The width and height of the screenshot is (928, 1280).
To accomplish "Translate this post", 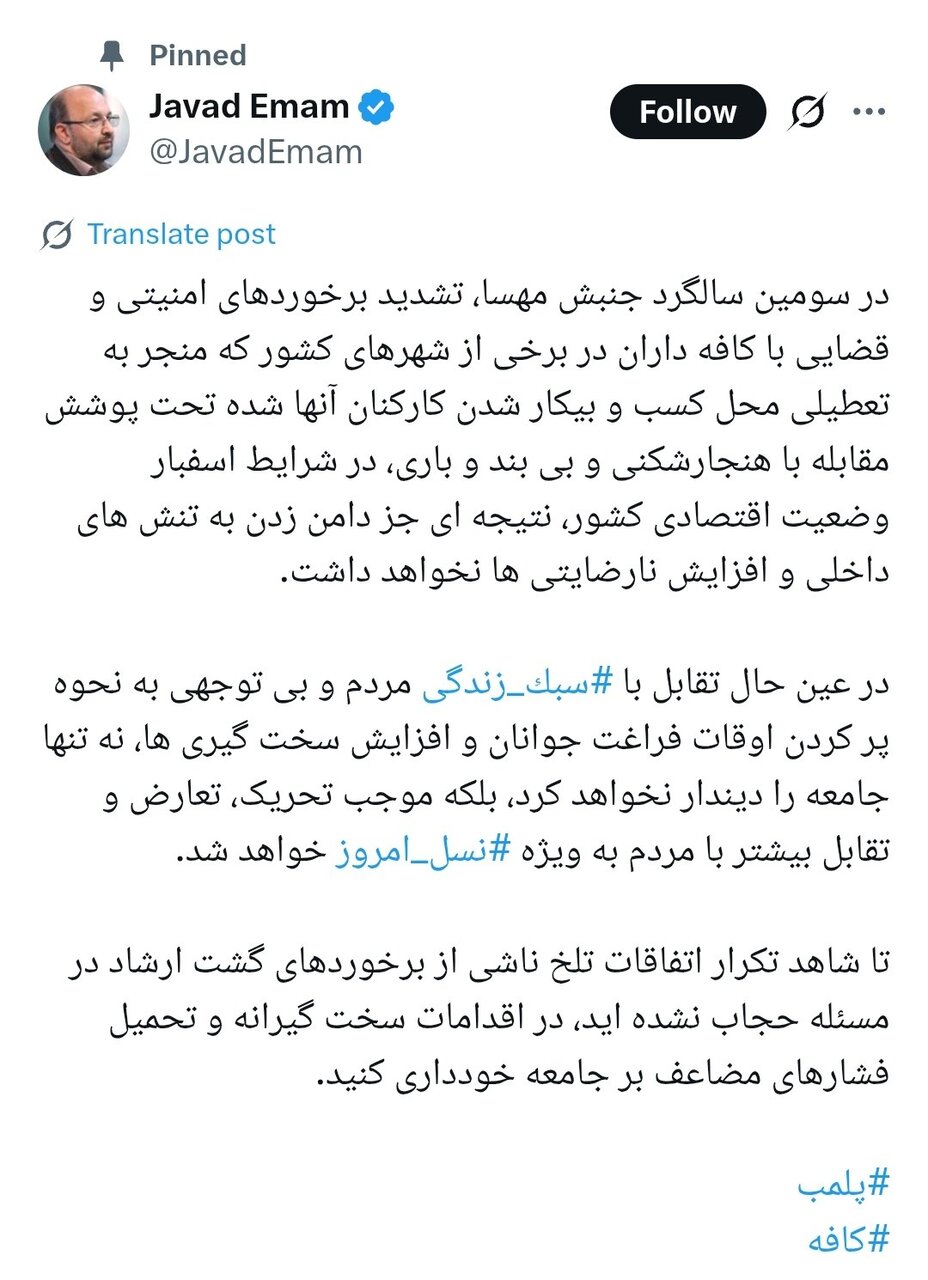I will tap(180, 234).
